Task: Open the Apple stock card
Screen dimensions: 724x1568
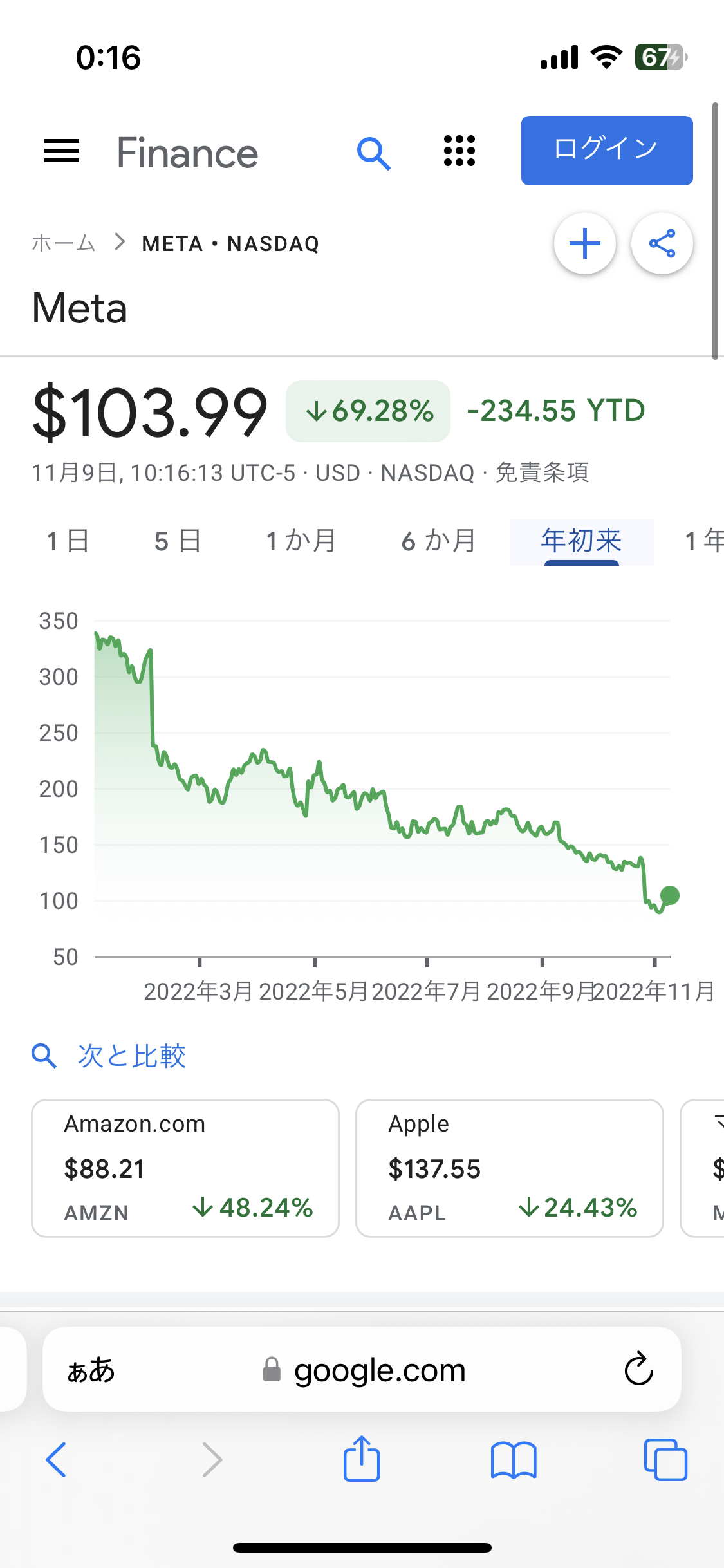Action: [509, 1168]
